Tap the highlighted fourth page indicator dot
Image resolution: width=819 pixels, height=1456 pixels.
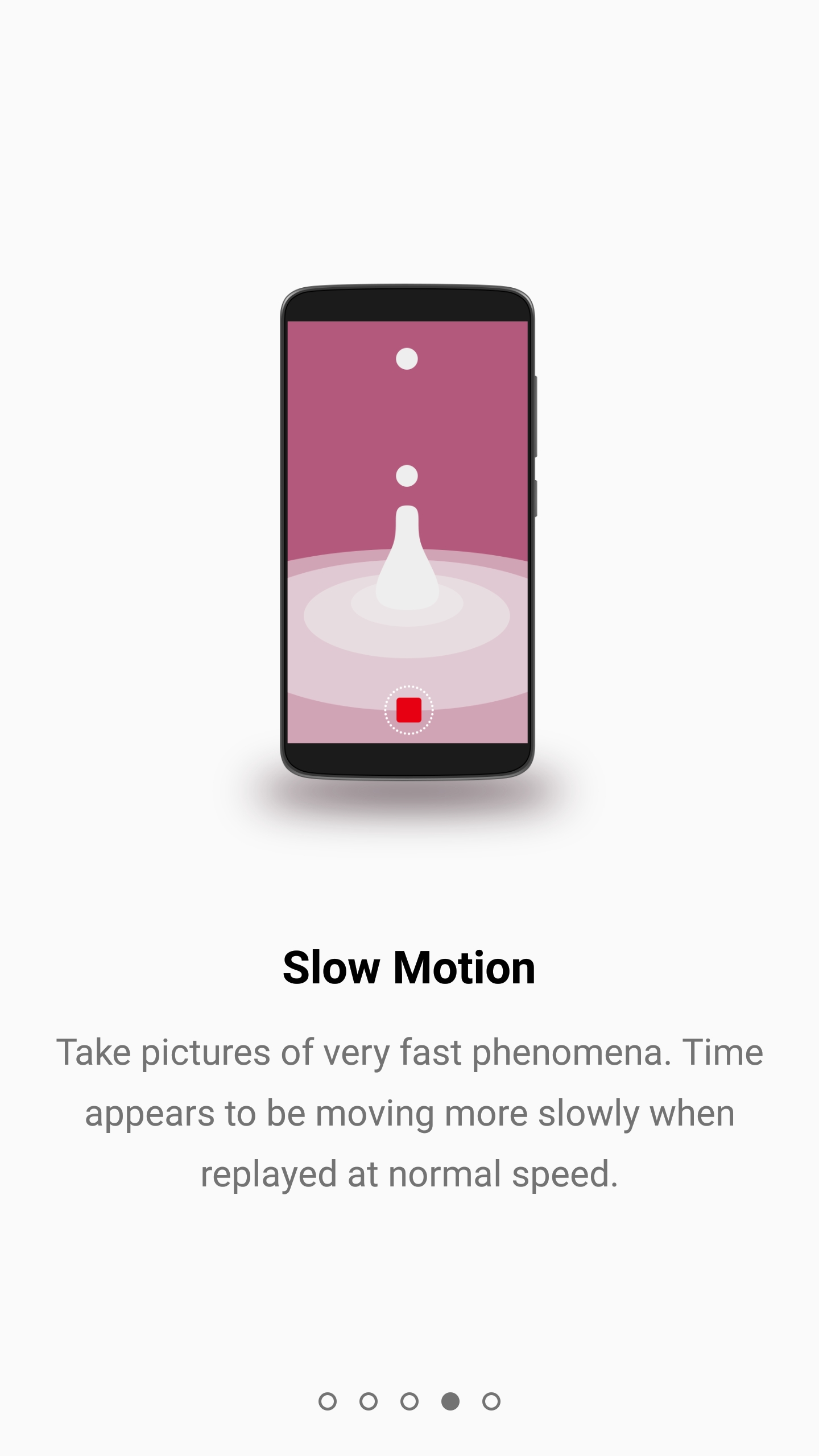pos(450,1401)
